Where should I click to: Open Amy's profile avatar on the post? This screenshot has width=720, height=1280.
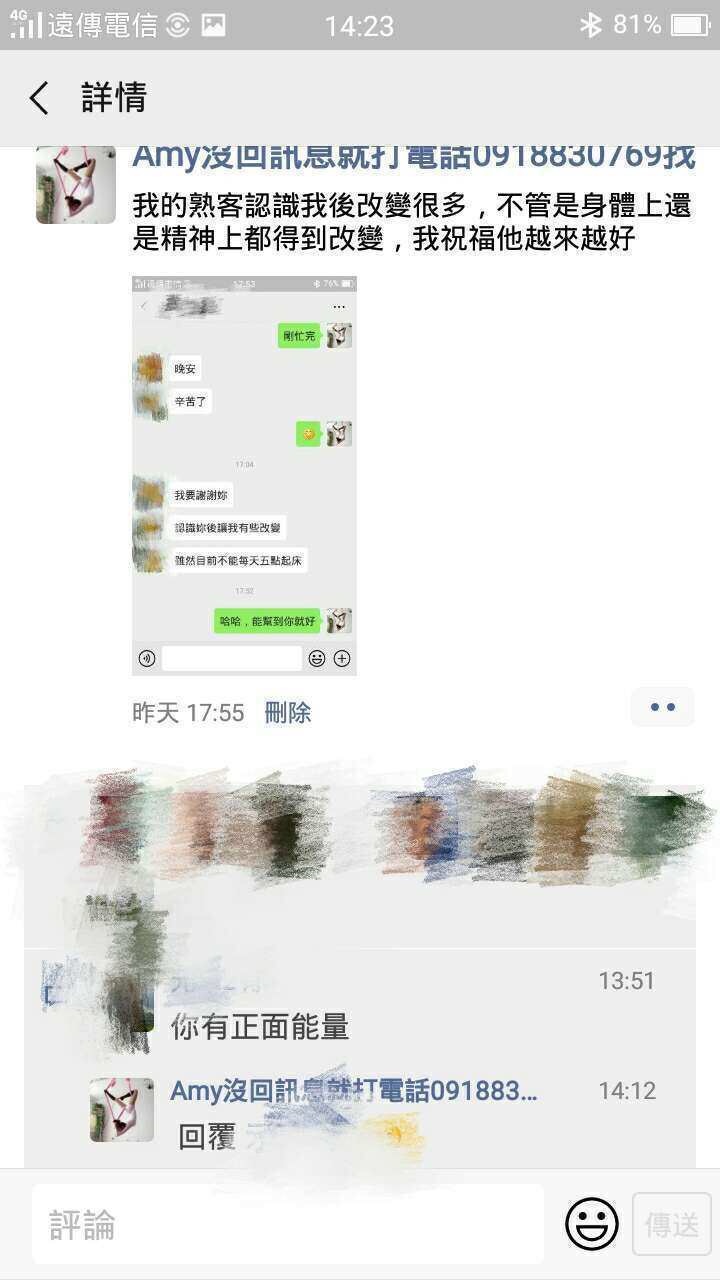pyautogui.click(x=75, y=185)
